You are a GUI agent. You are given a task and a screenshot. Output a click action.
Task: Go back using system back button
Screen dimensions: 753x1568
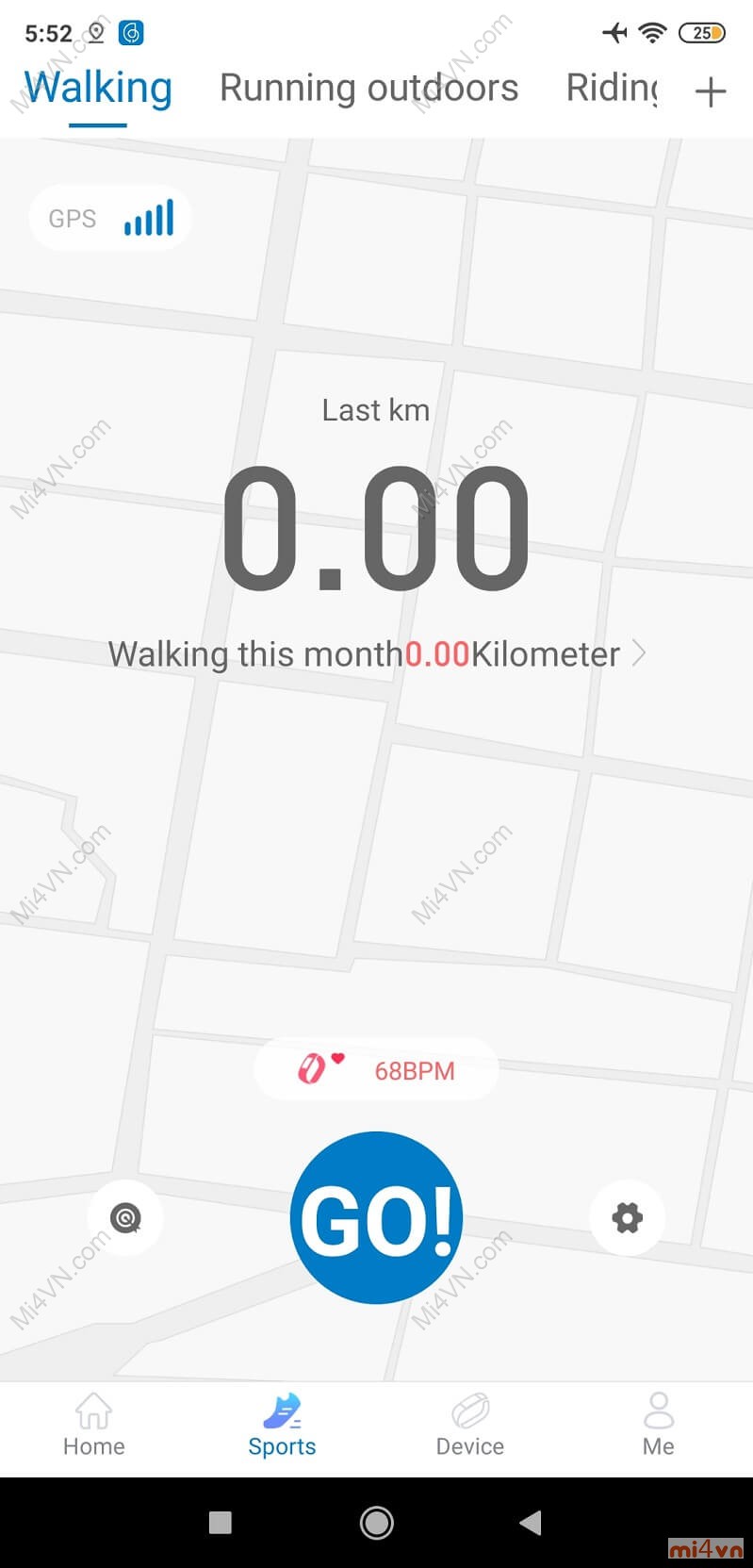pyautogui.click(x=531, y=1521)
